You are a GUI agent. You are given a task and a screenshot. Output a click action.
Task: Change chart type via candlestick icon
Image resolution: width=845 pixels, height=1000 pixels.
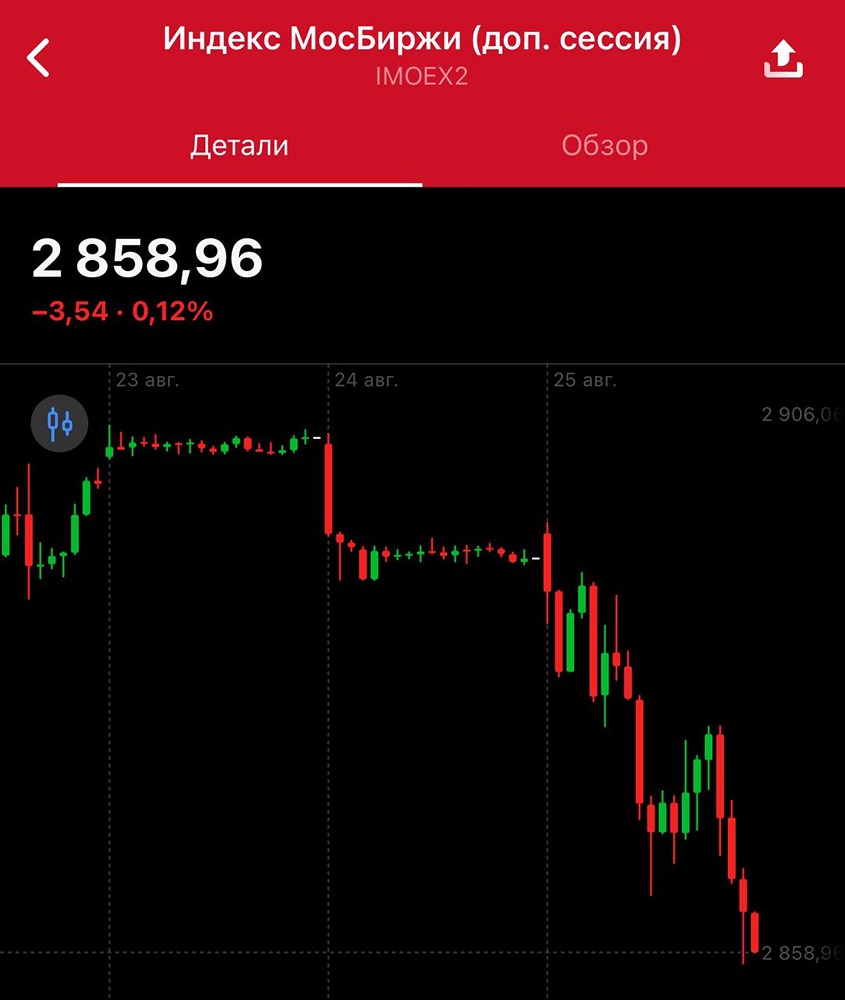tap(60, 424)
